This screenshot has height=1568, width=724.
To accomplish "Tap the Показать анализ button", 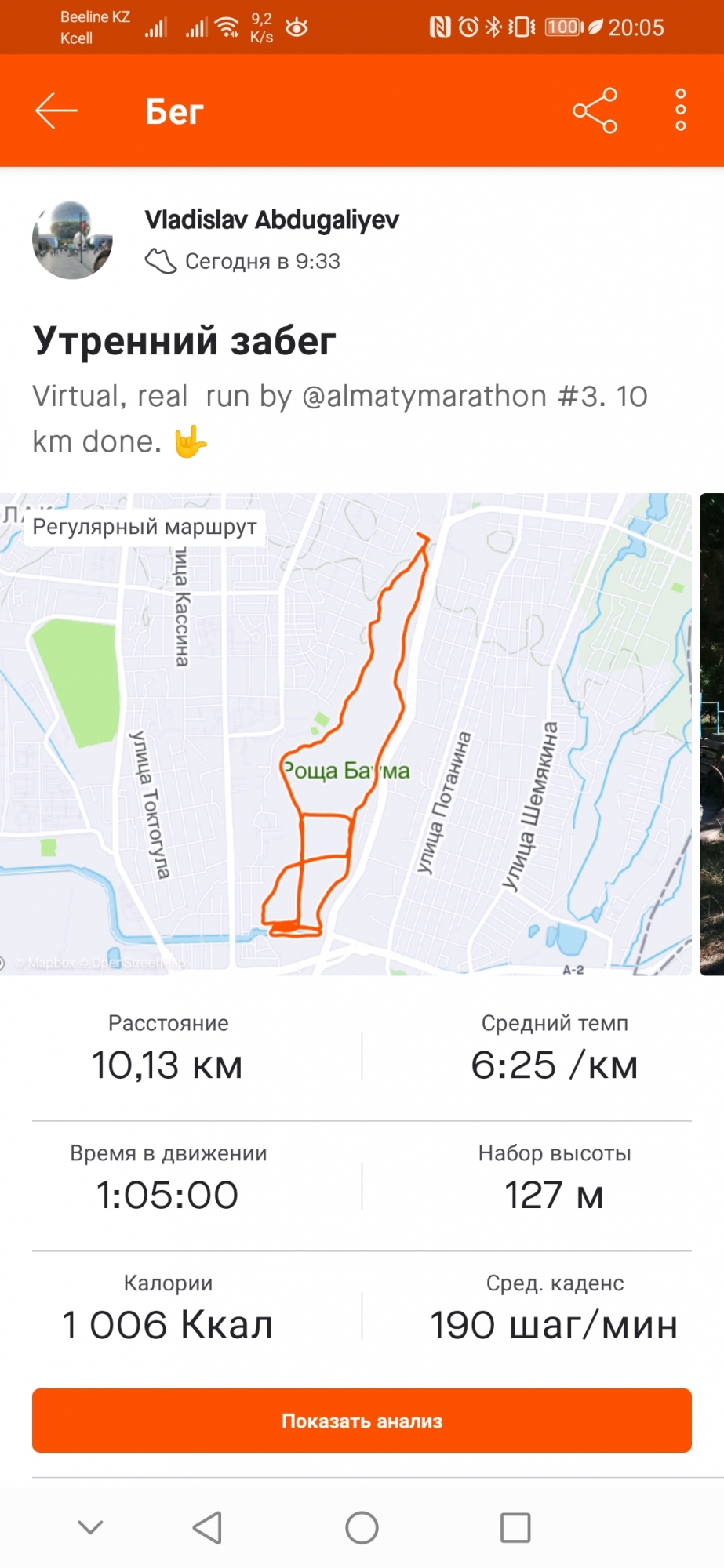I will tap(362, 1421).
